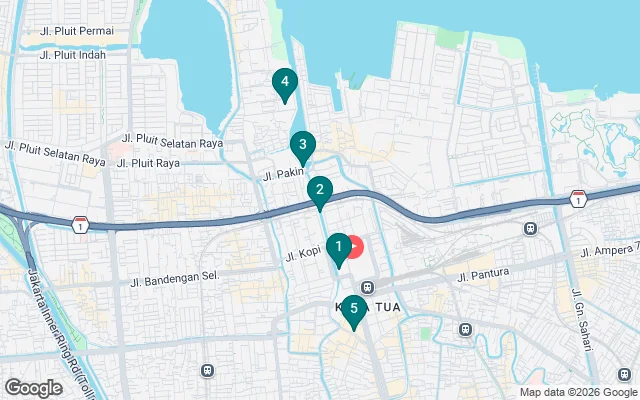Screen dimensions: 640x400
Task: Open the pin labeled 3
Action: pyautogui.click(x=302, y=146)
